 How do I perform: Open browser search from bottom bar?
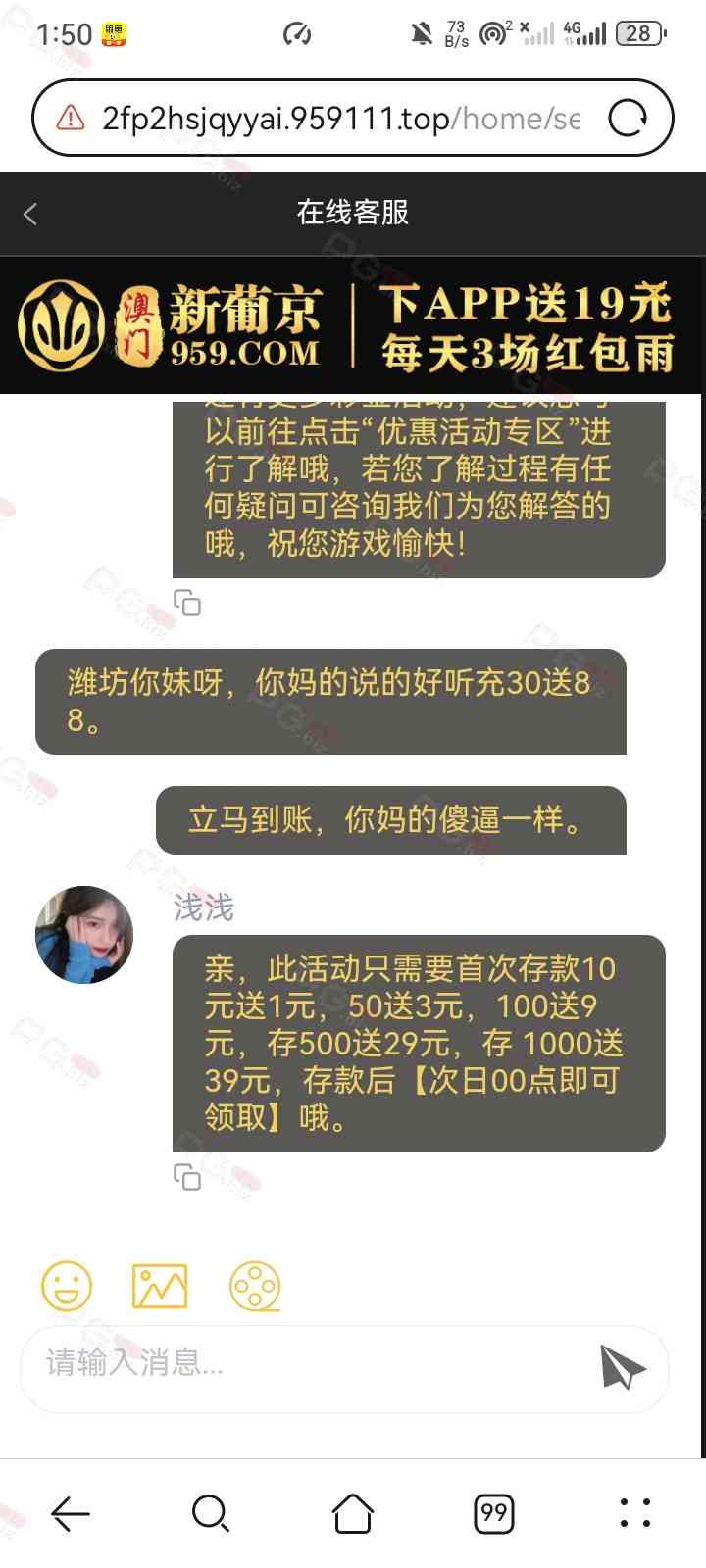(x=211, y=1513)
